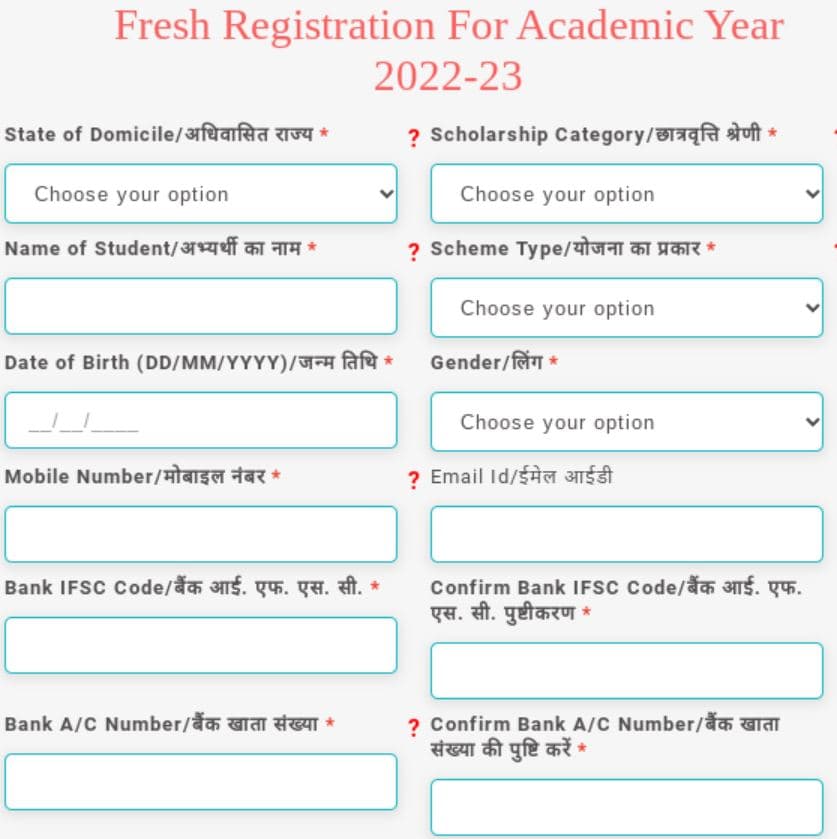The height and width of the screenshot is (839, 837).
Task: Expand the State of Domicile dropdown
Action: [x=200, y=194]
